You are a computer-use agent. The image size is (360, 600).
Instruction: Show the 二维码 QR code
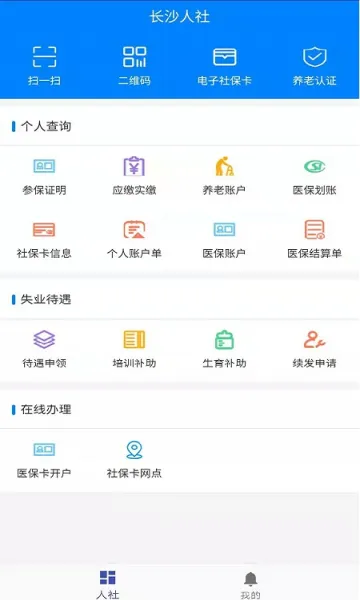(x=134, y=65)
